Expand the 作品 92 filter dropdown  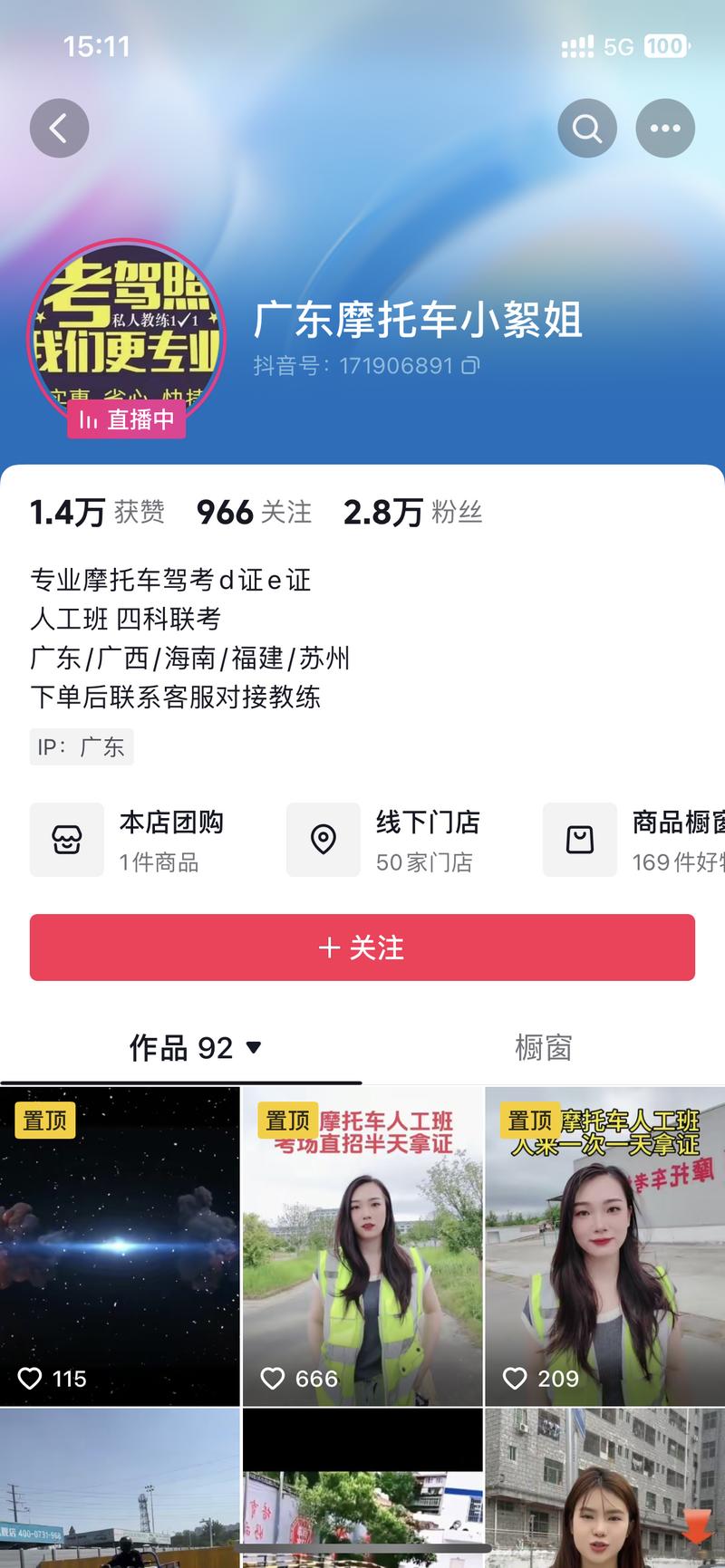coord(255,1048)
